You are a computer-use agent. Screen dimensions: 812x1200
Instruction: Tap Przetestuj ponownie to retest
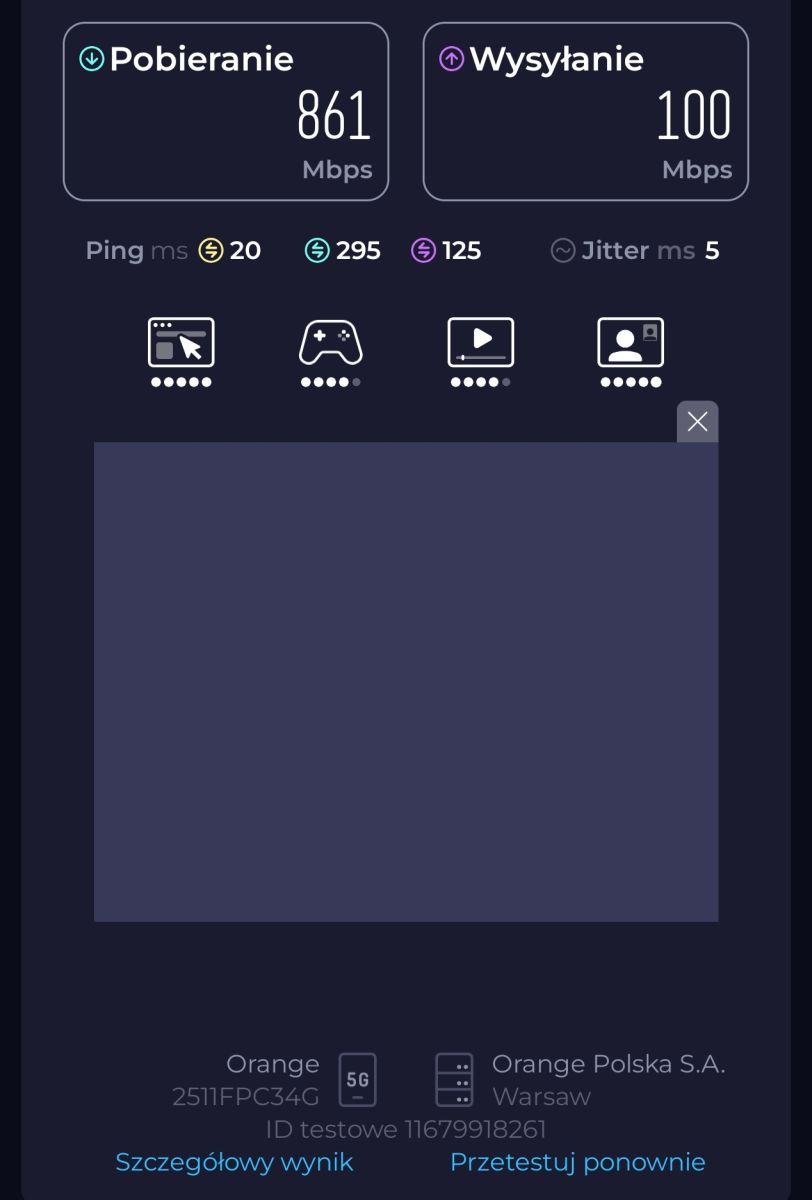577,1162
